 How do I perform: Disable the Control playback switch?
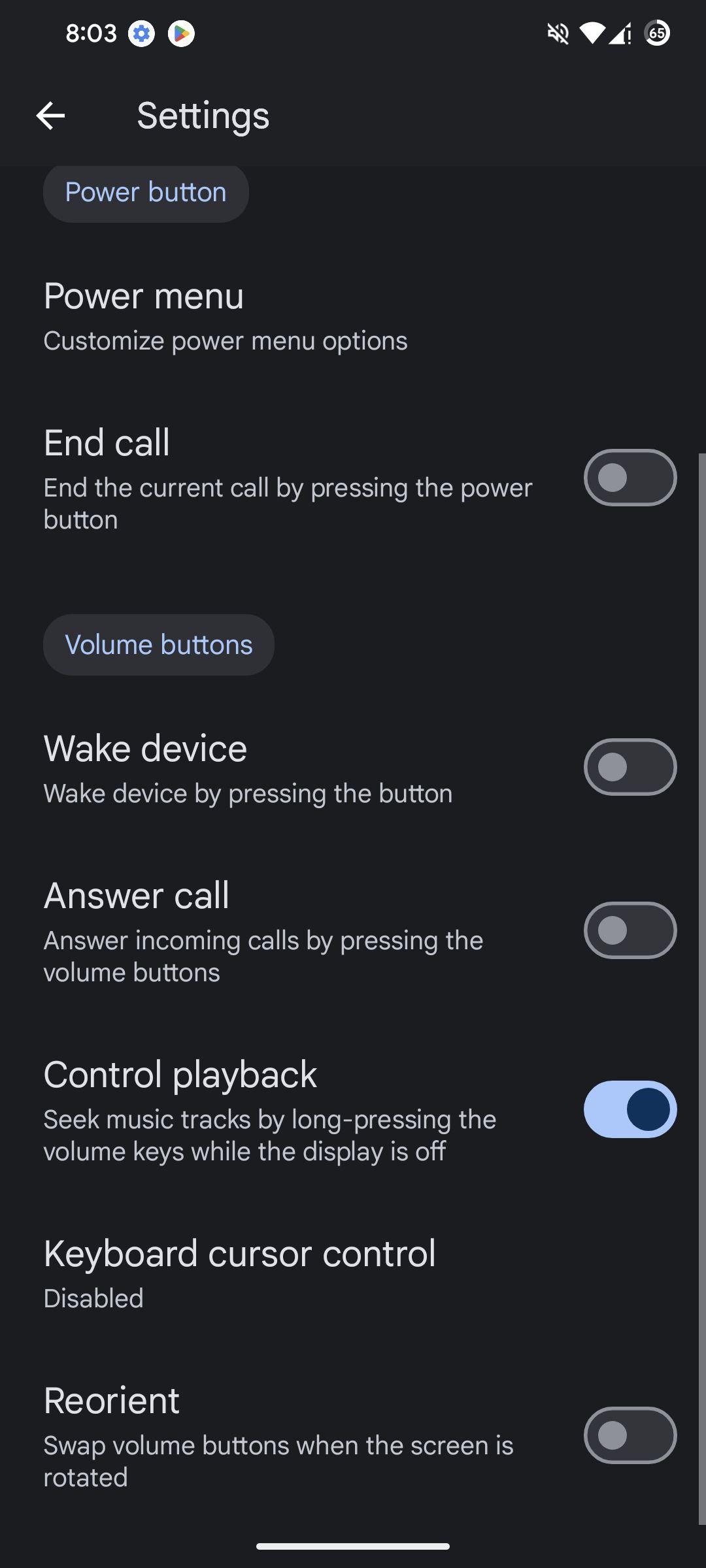click(630, 1109)
